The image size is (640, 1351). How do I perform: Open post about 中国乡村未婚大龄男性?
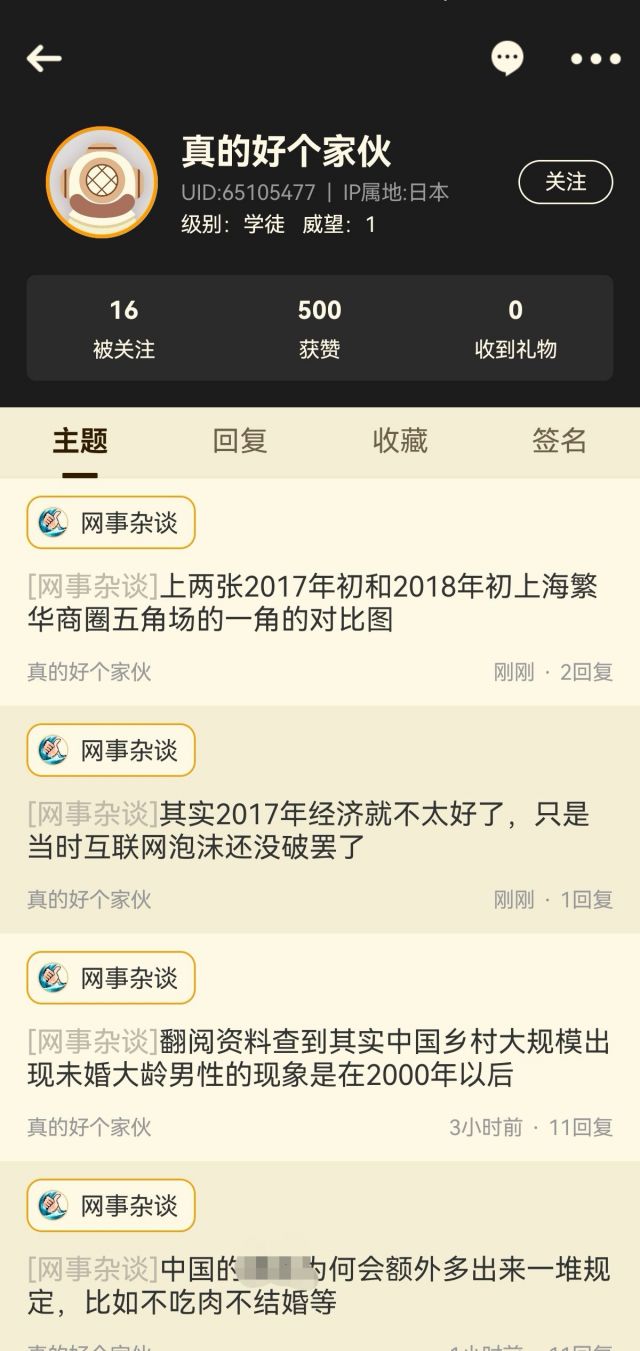pos(318,1058)
